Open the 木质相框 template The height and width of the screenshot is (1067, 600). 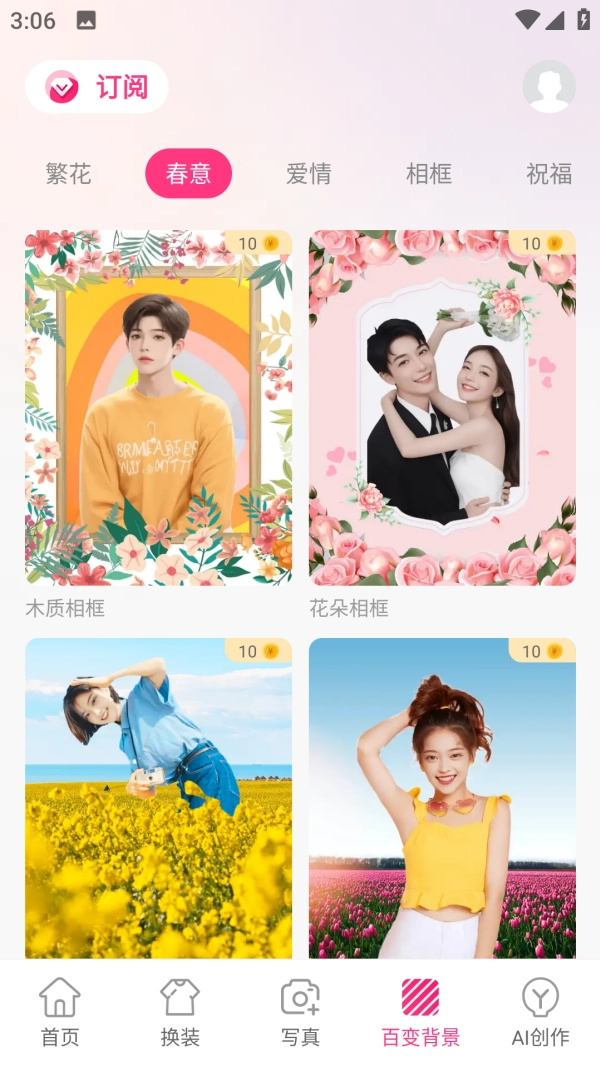coord(158,407)
